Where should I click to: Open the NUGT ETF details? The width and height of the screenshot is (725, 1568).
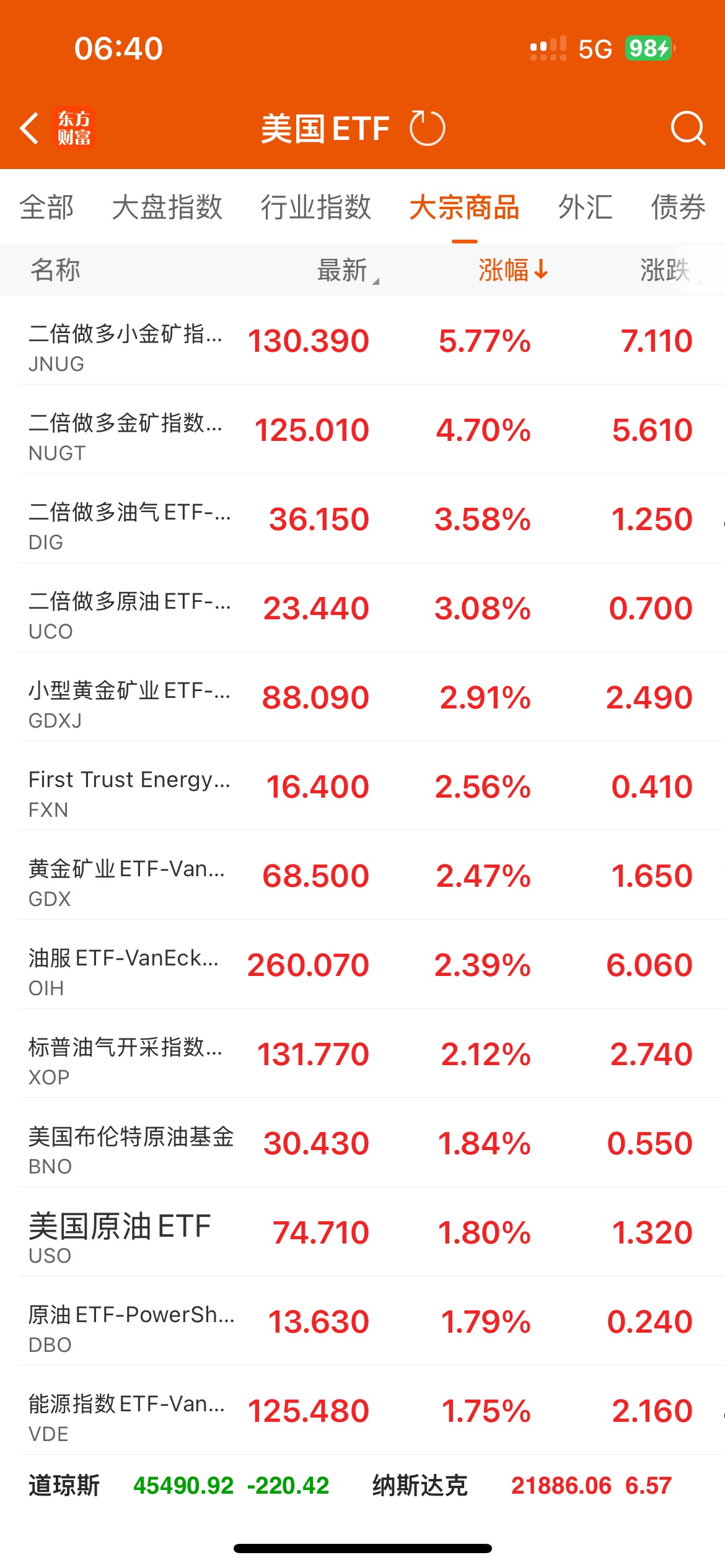[x=362, y=429]
